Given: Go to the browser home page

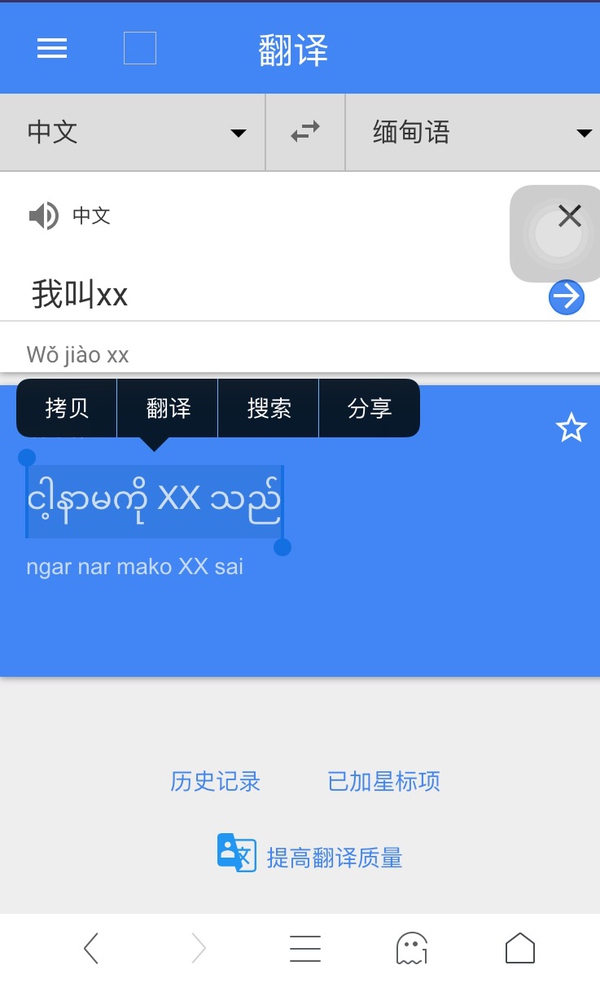Looking at the screenshot, I should (x=519, y=948).
